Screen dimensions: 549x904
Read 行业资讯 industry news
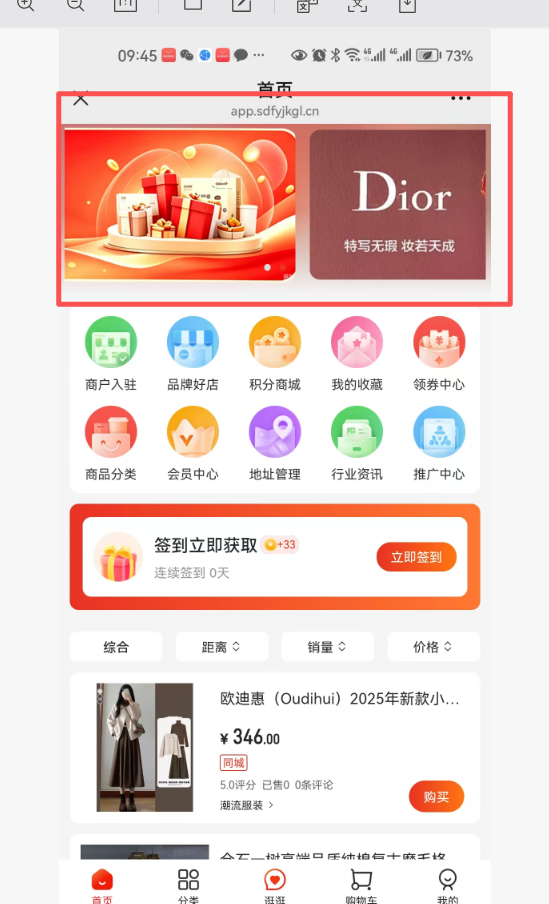[357, 443]
